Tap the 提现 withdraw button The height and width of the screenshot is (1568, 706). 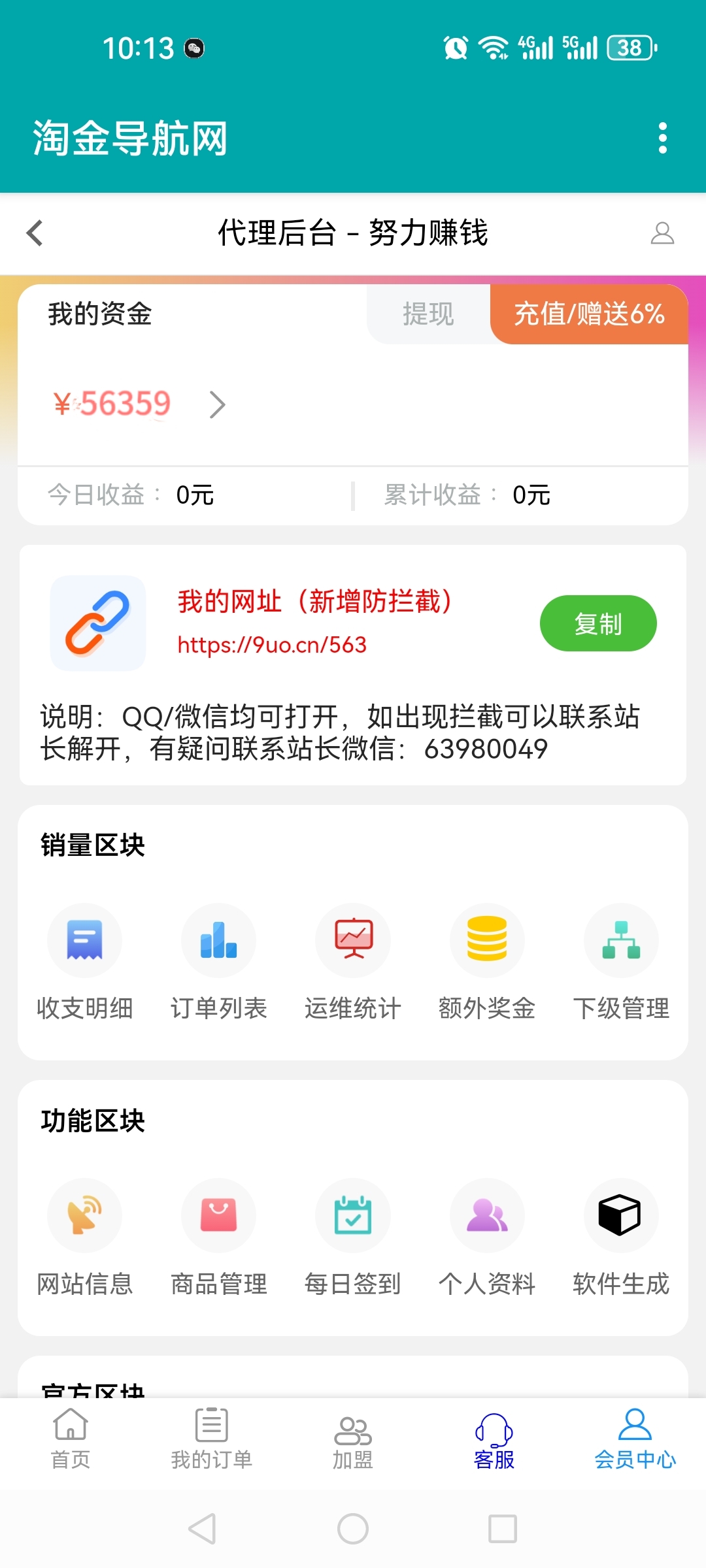click(428, 314)
